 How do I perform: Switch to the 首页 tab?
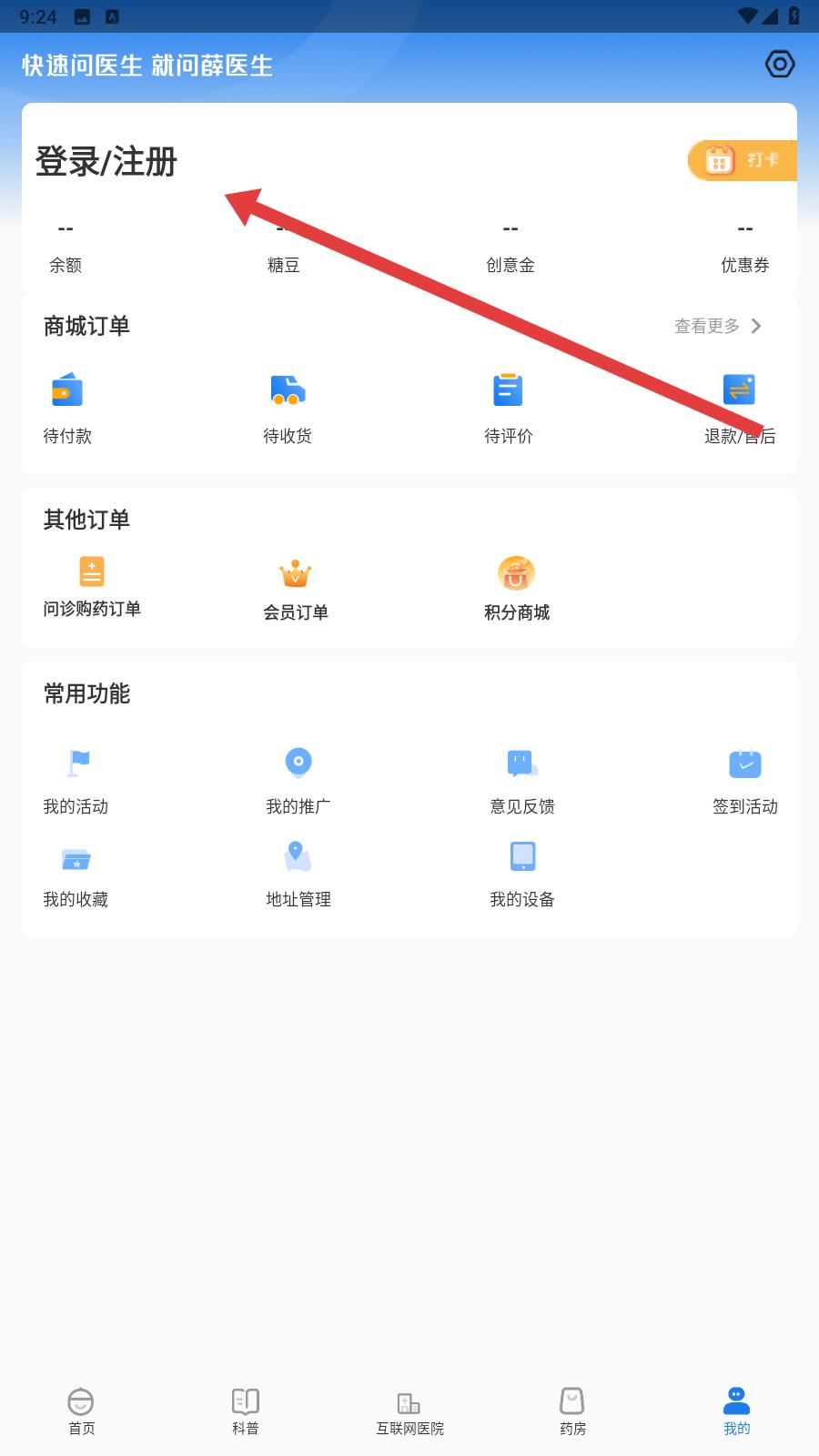point(82,1410)
